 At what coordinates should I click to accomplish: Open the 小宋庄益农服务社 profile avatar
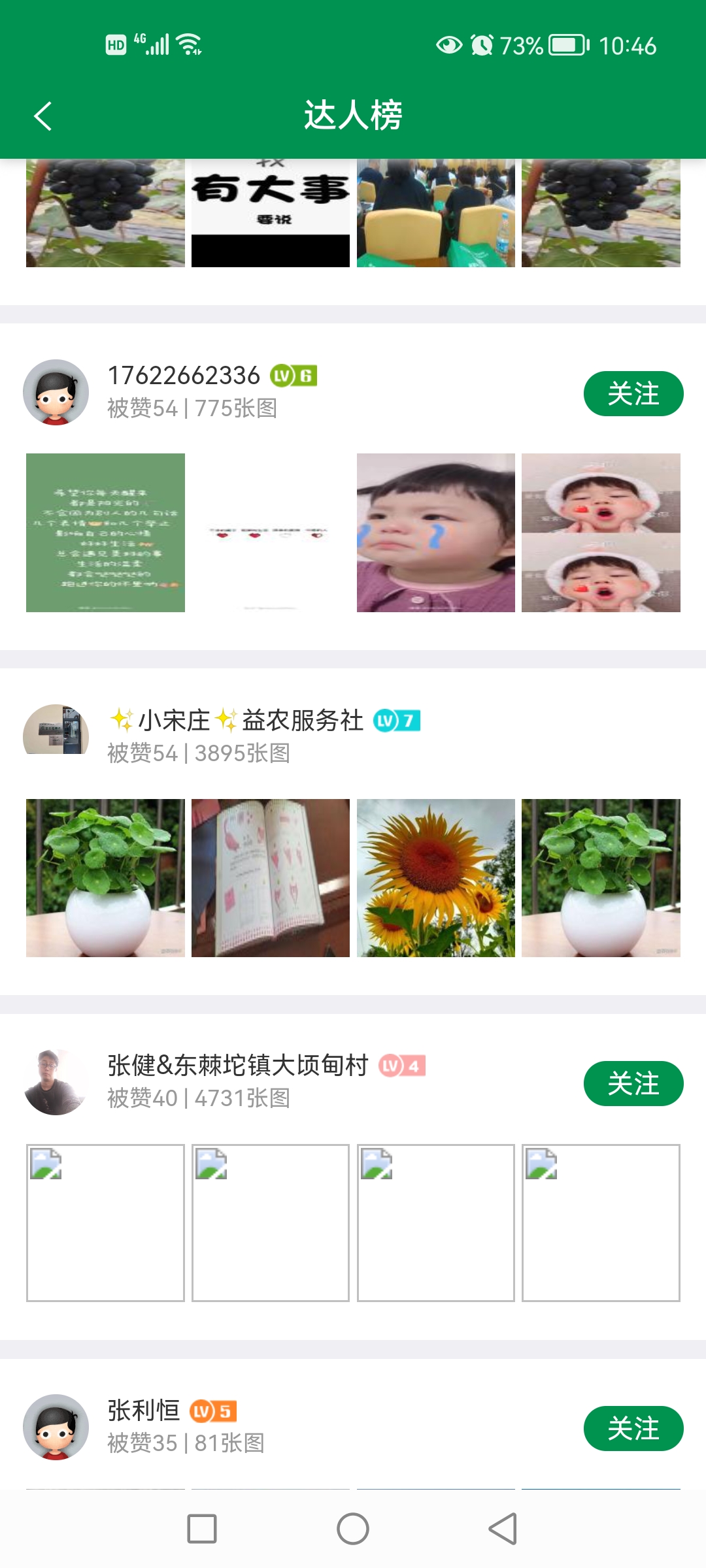click(56, 730)
